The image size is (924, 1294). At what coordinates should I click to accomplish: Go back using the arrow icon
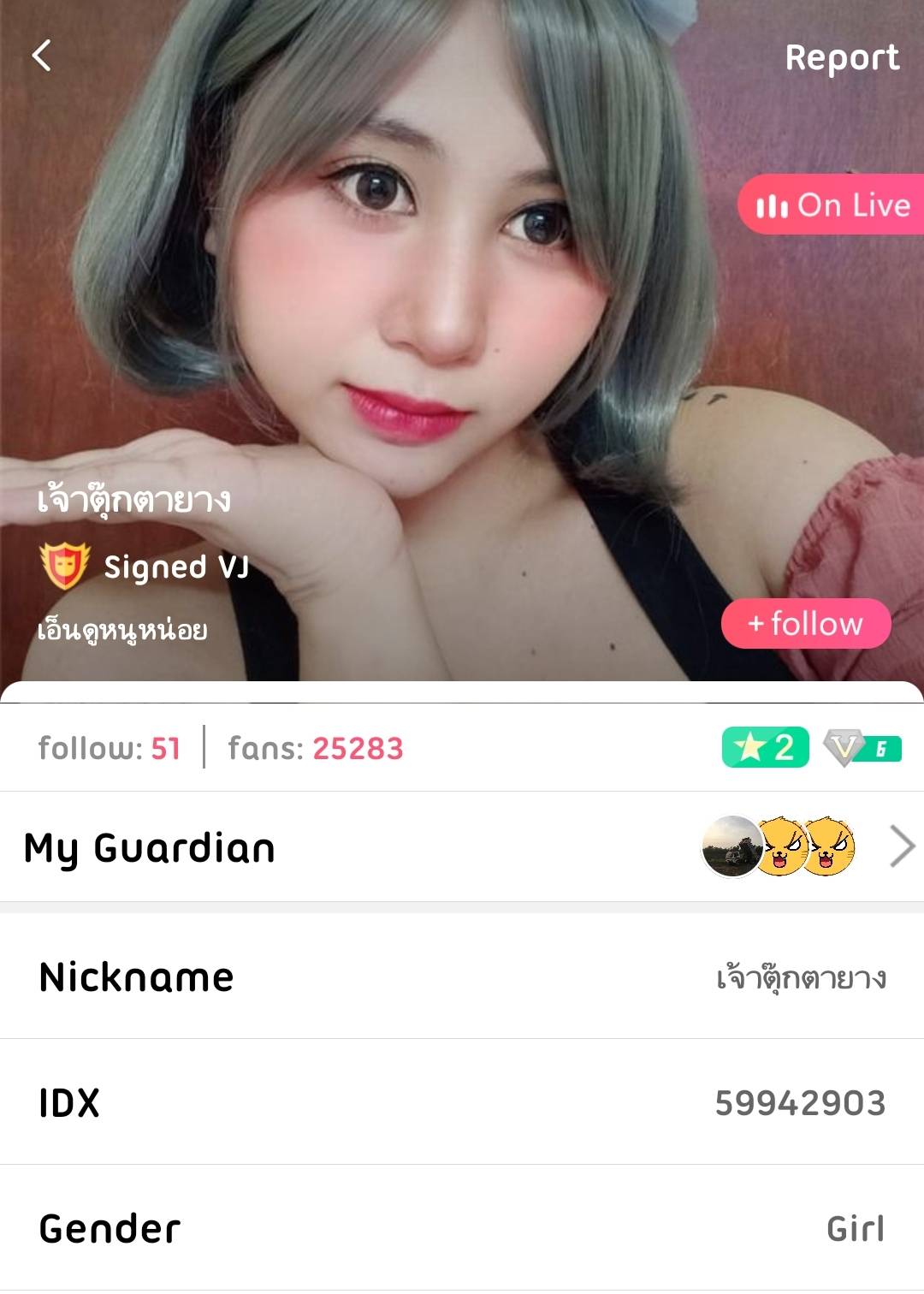(x=41, y=56)
